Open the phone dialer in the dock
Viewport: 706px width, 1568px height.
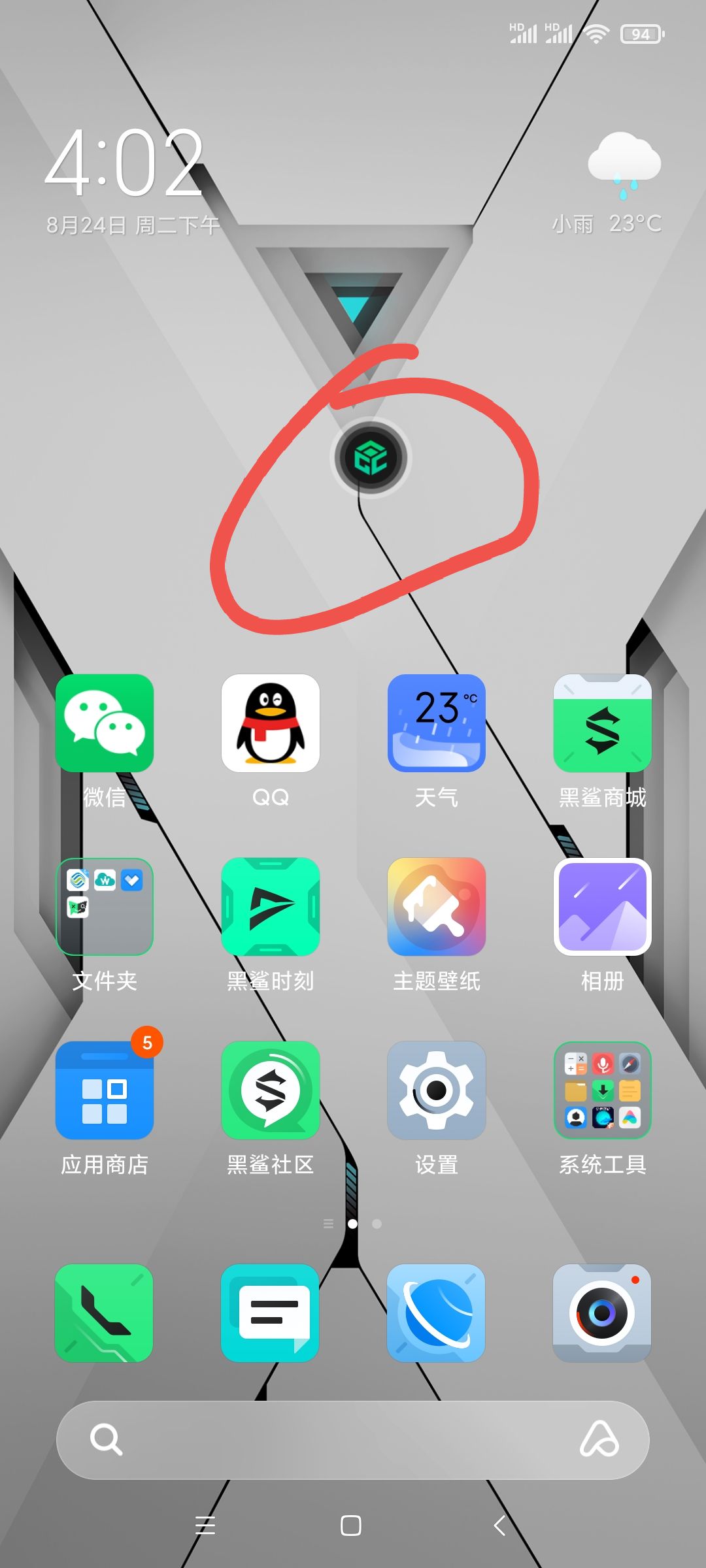[104, 1313]
